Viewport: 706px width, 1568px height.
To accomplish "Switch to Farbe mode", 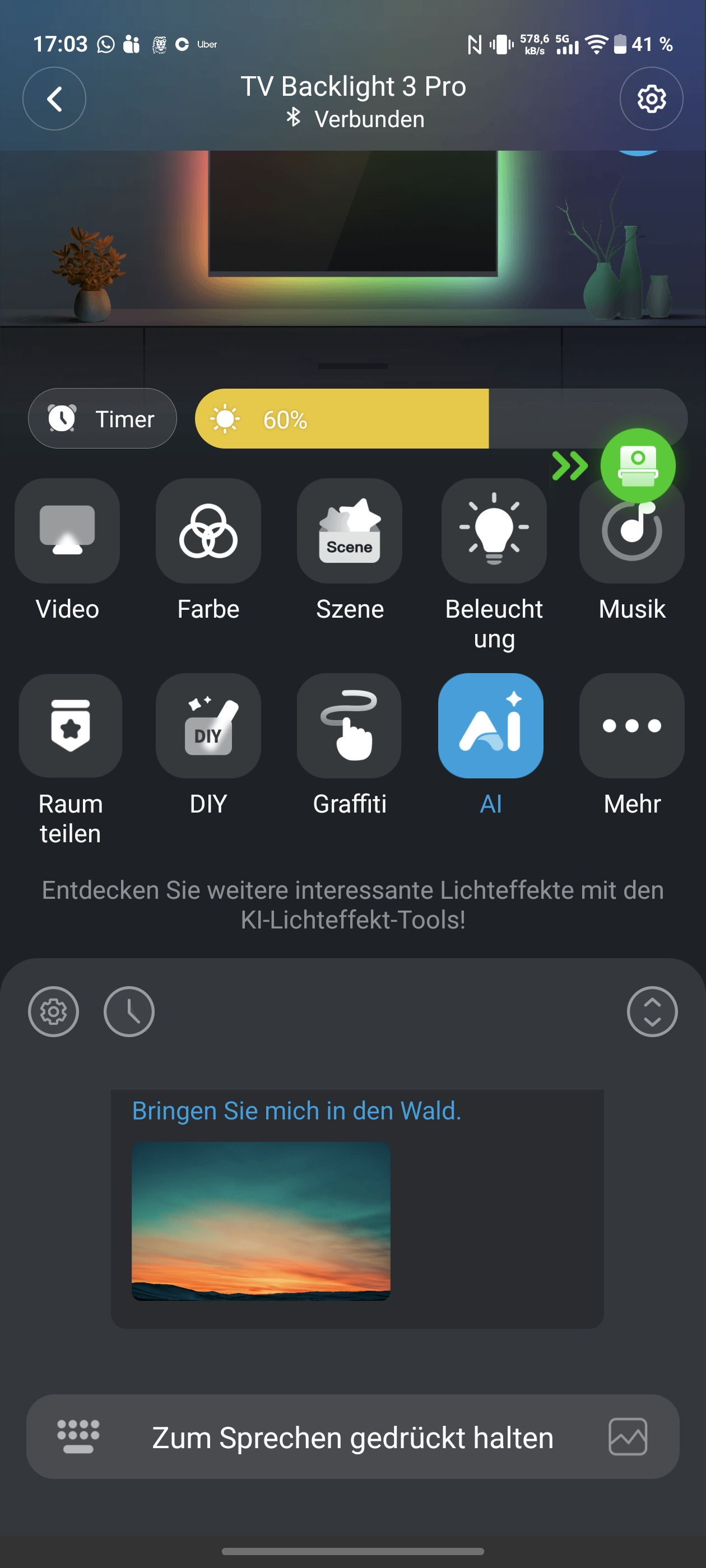I will tap(208, 531).
